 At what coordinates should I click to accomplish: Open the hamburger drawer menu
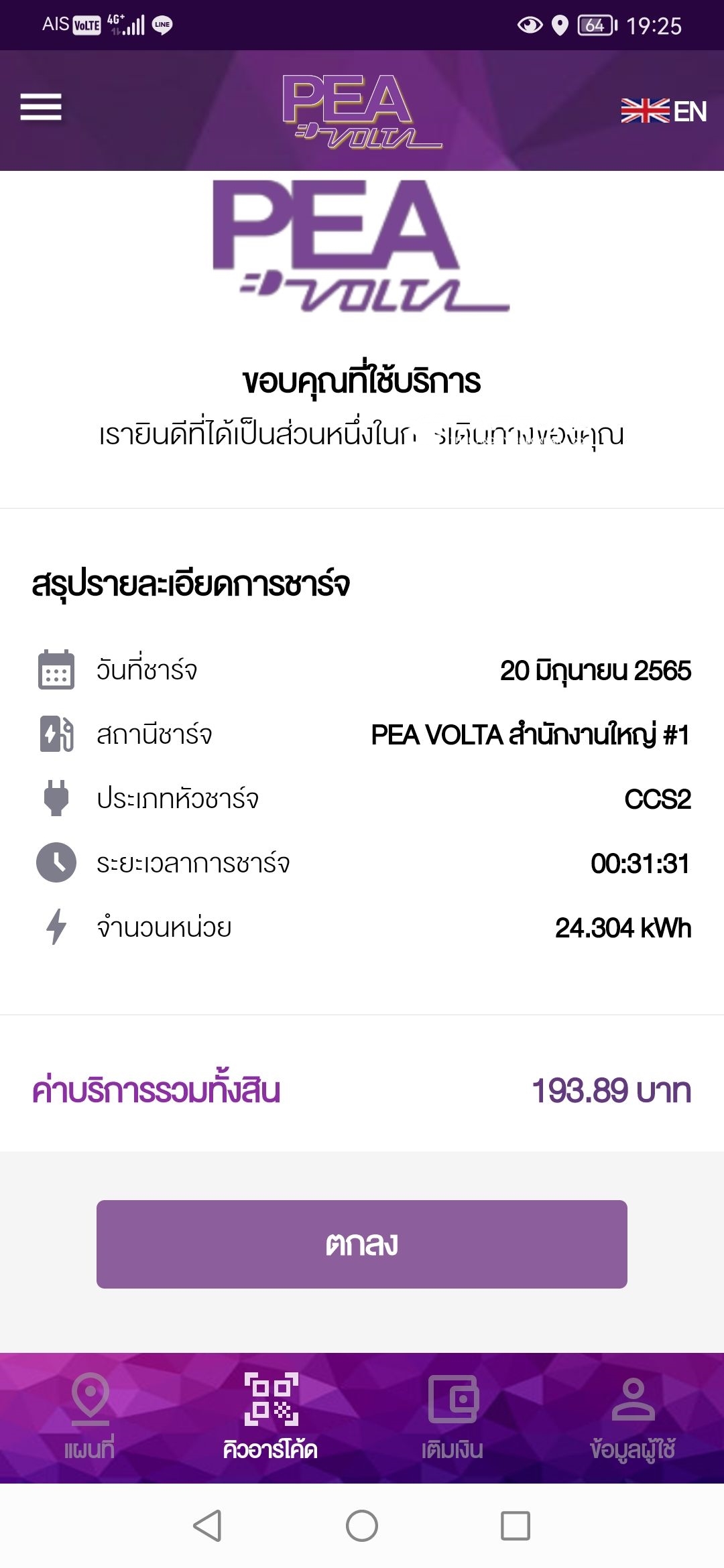[x=41, y=107]
